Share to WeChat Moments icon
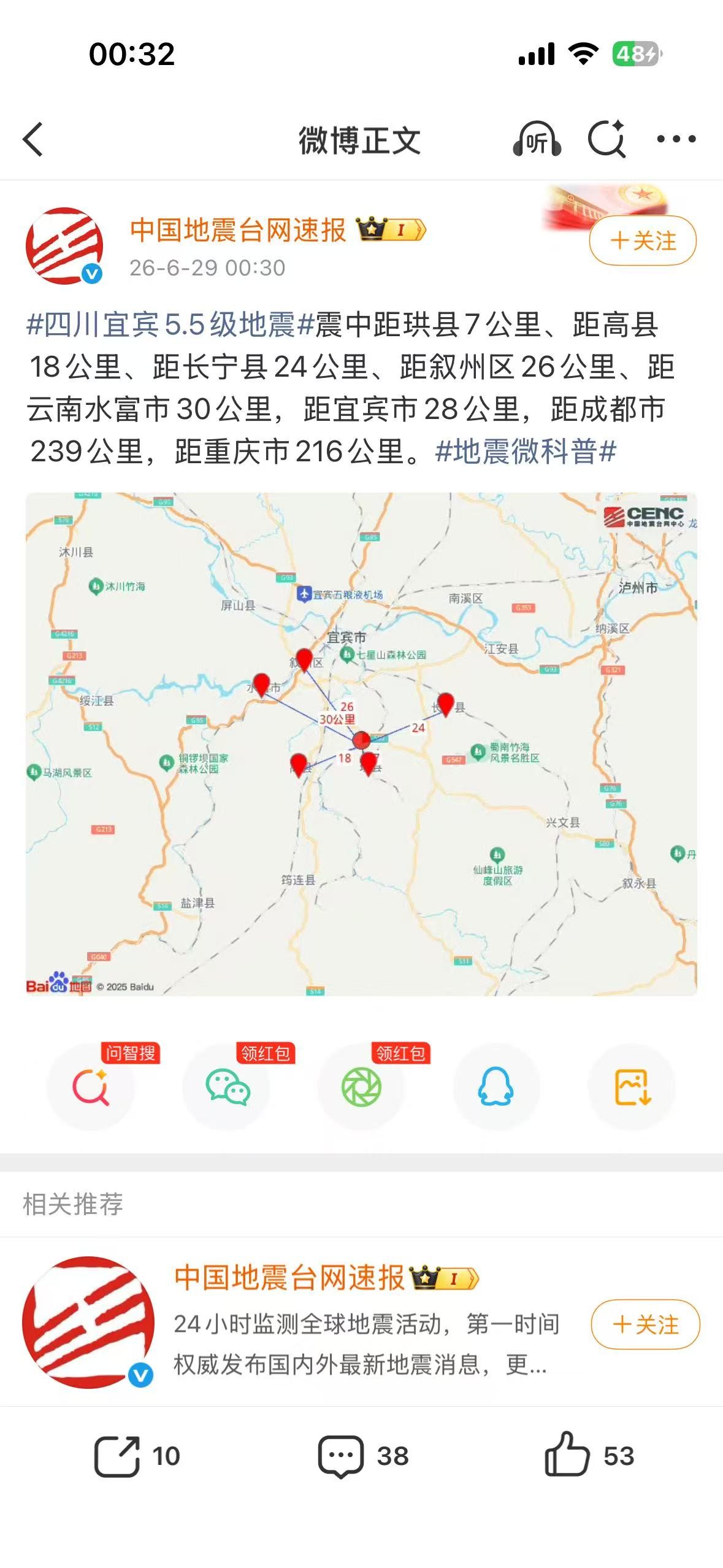Screen dimensions: 723x1568 361,1087
